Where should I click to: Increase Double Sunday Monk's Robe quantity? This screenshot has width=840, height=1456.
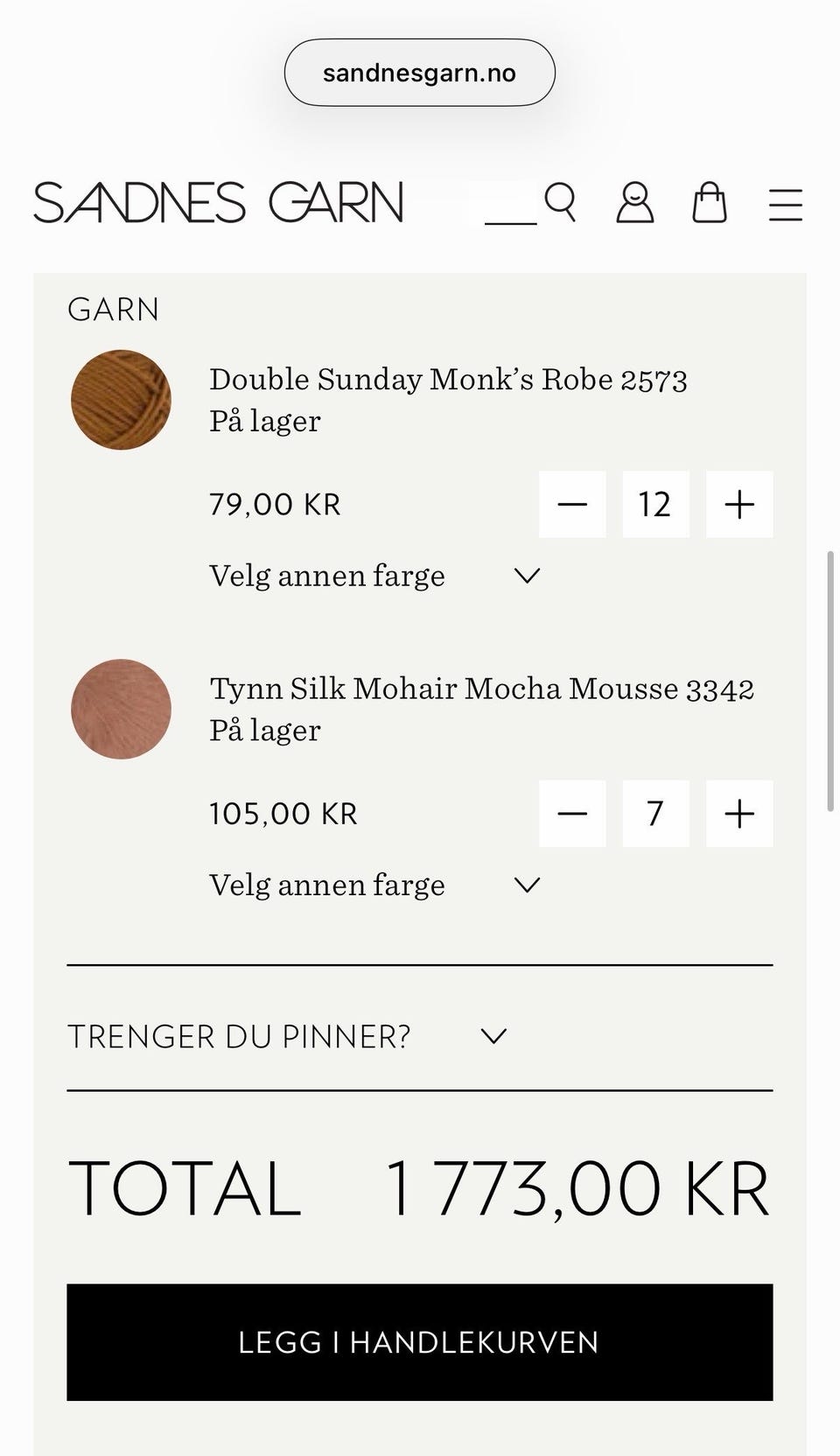click(x=739, y=504)
